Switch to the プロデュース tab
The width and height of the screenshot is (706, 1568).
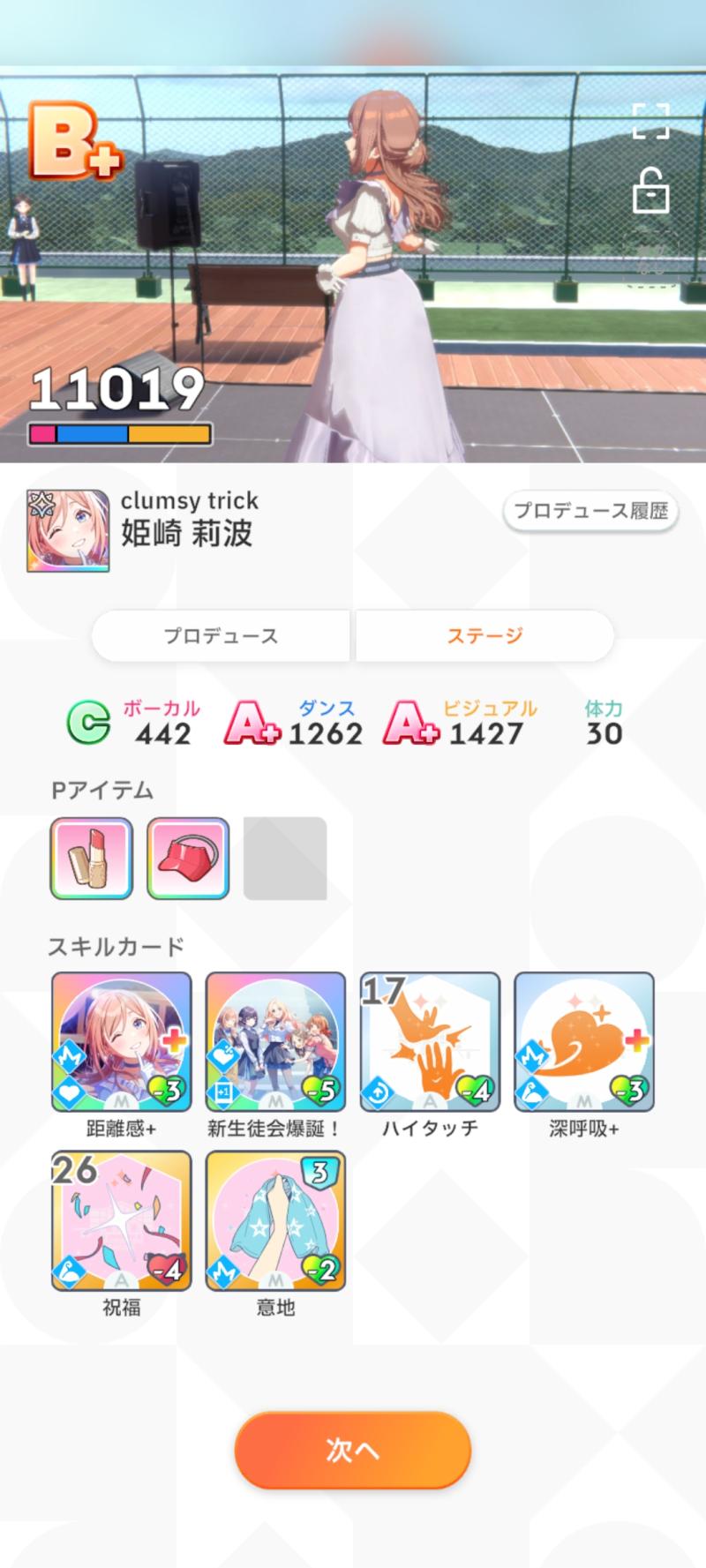(x=221, y=635)
